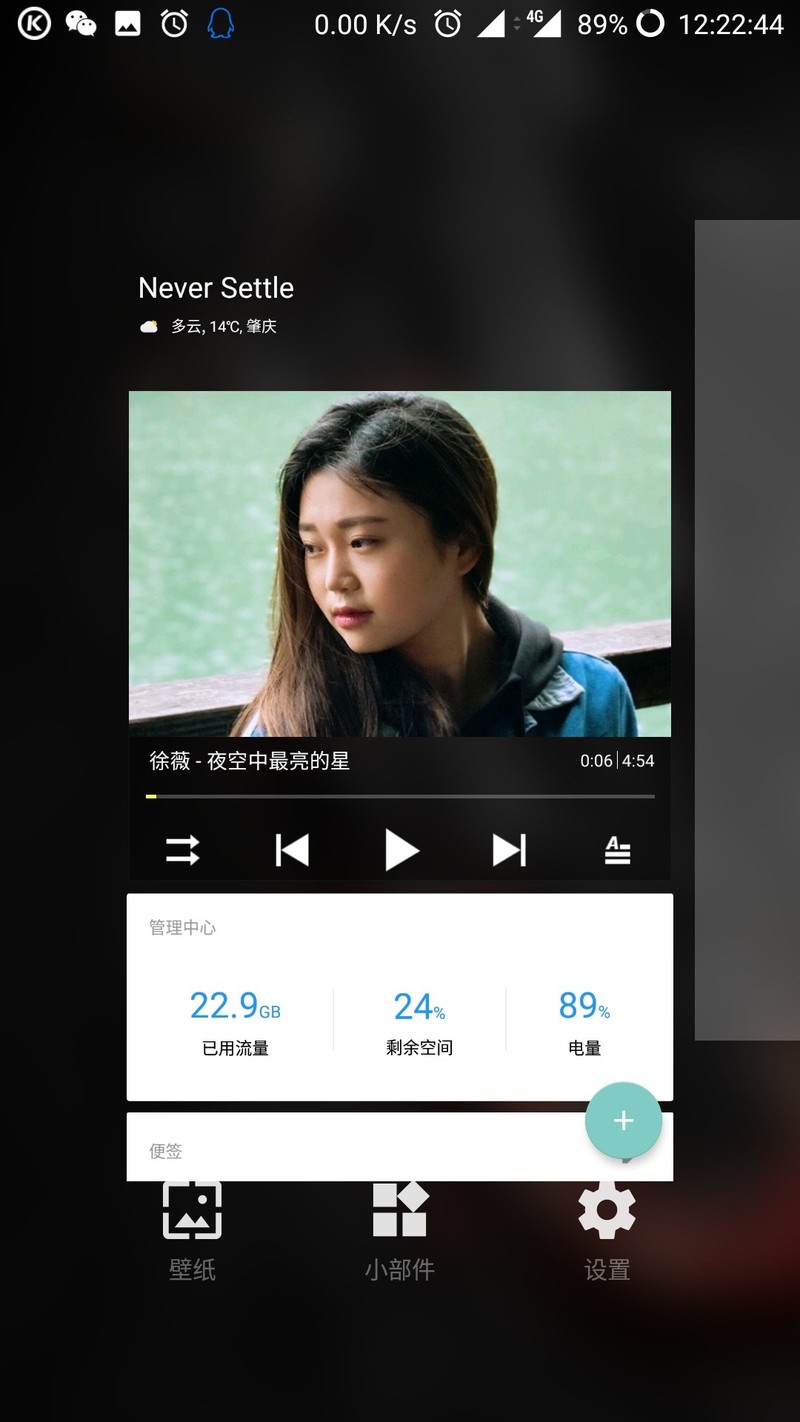The width and height of the screenshot is (800, 1422).
Task: Toggle the shuffle playback mode
Action: pos(182,850)
